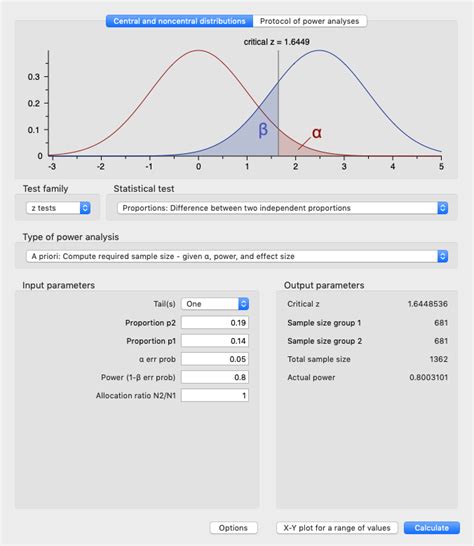Change the Tail(s) dropdown selection
Image resolution: width=474 pixels, height=546 pixels.
(x=215, y=304)
